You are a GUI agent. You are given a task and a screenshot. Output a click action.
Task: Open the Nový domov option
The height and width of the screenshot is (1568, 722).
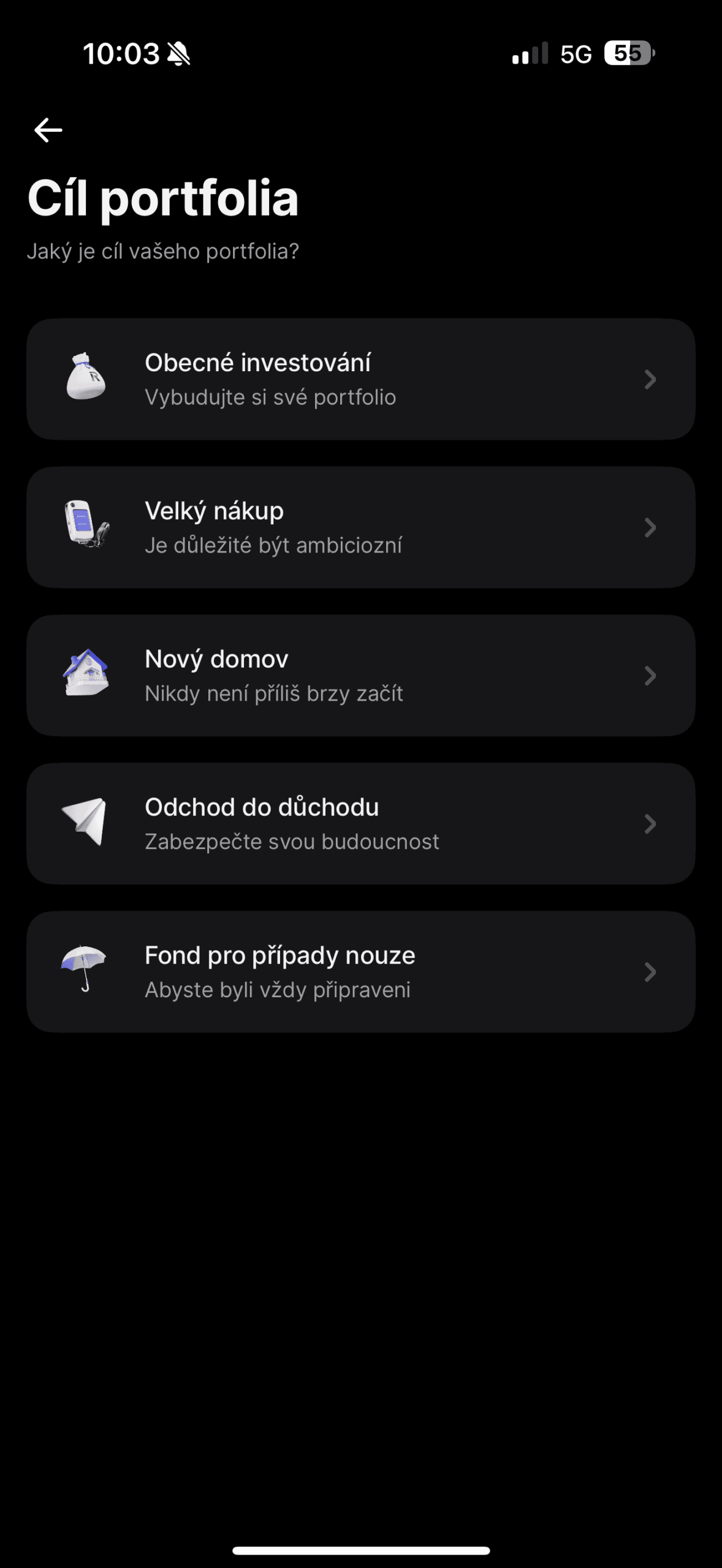pyautogui.click(x=360, y=676)
